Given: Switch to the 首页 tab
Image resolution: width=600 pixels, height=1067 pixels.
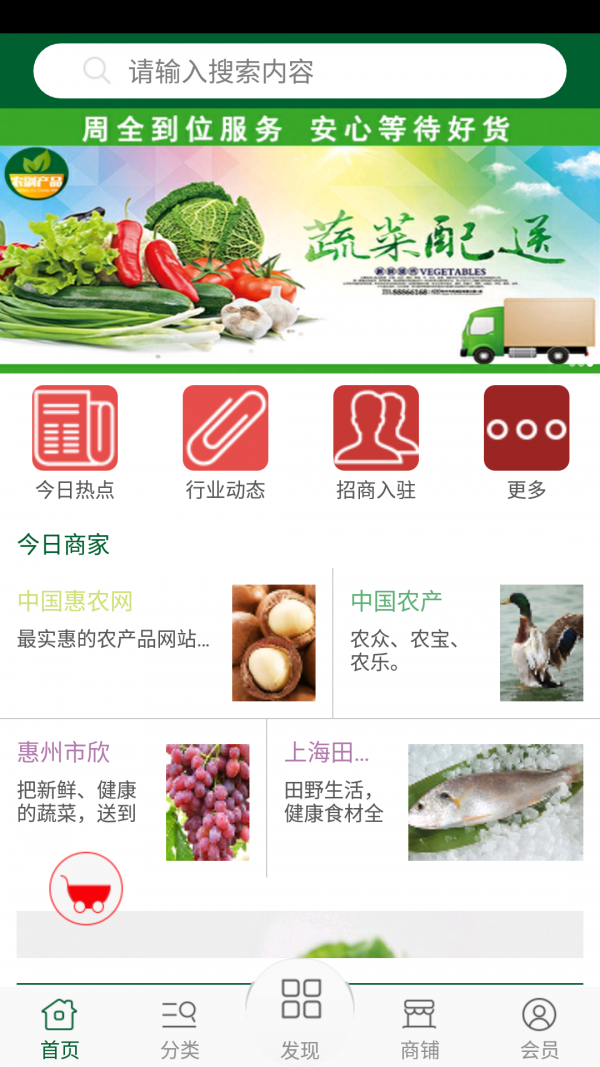Looking at the screenshot, I should tap(60, 1028).
